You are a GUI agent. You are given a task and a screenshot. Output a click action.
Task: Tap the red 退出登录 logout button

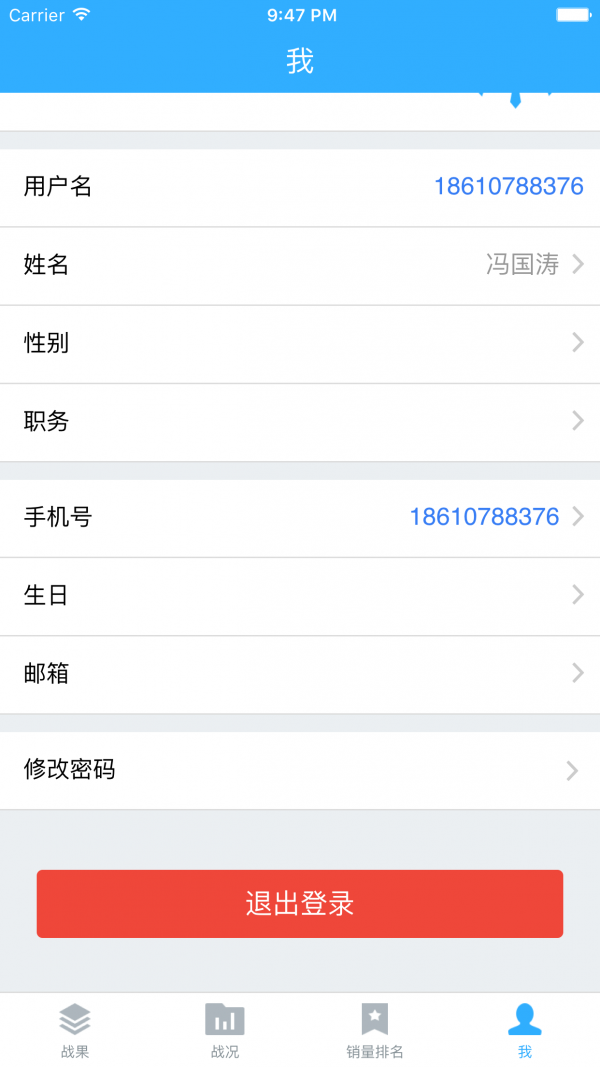point(300,904)
